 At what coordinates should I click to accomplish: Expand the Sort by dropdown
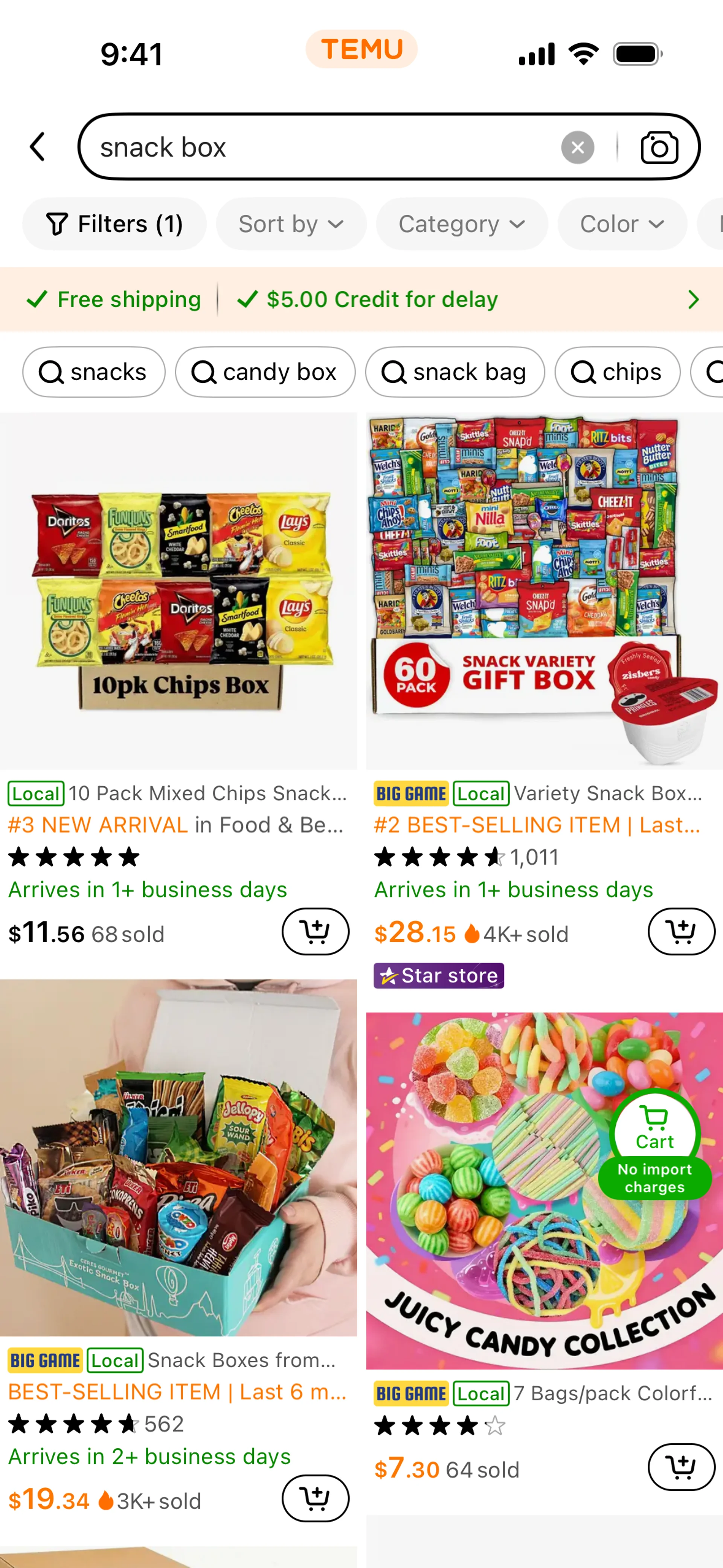[291, 224]
